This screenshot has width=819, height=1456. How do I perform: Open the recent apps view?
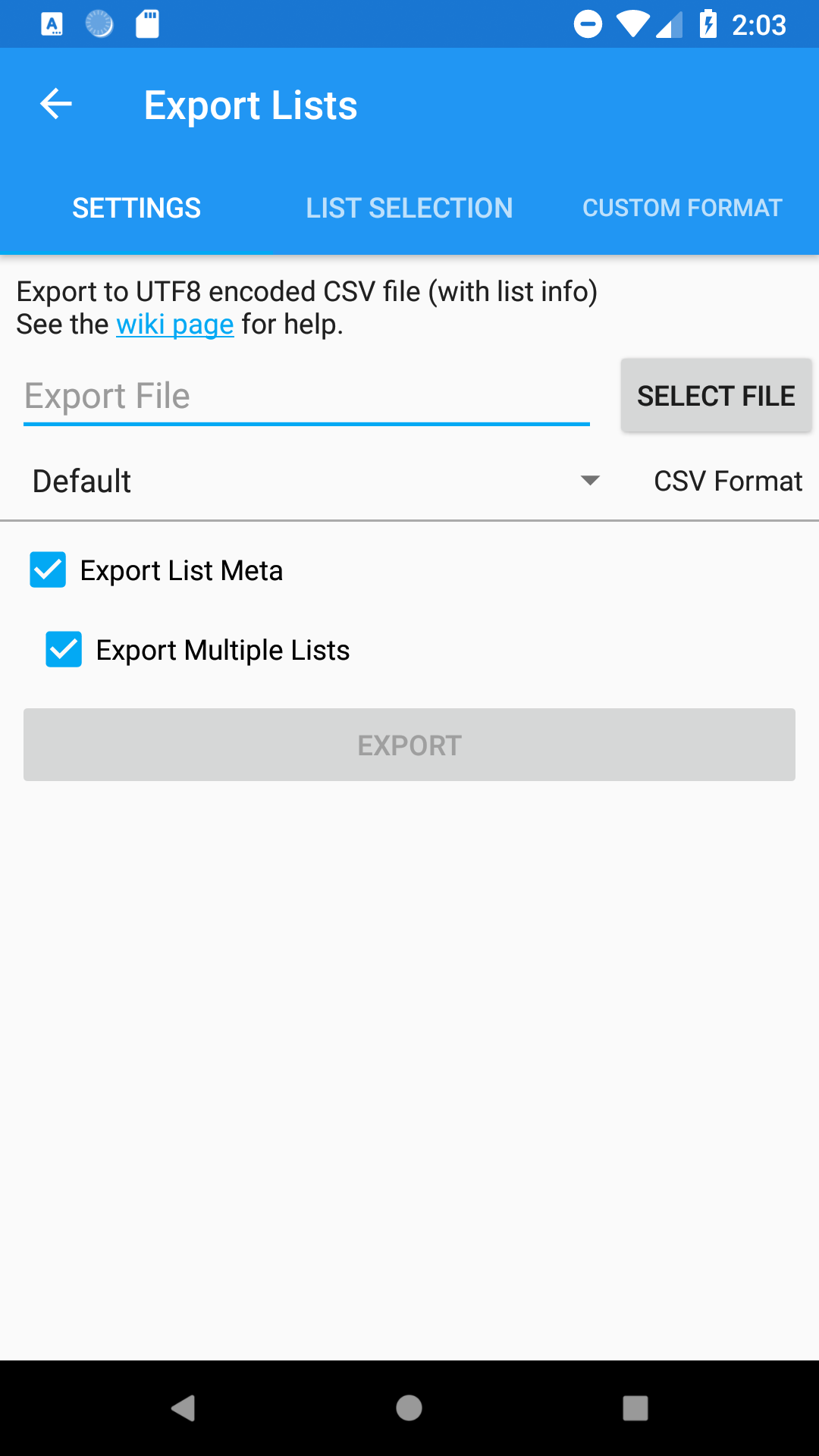[x=635, y=1408]
